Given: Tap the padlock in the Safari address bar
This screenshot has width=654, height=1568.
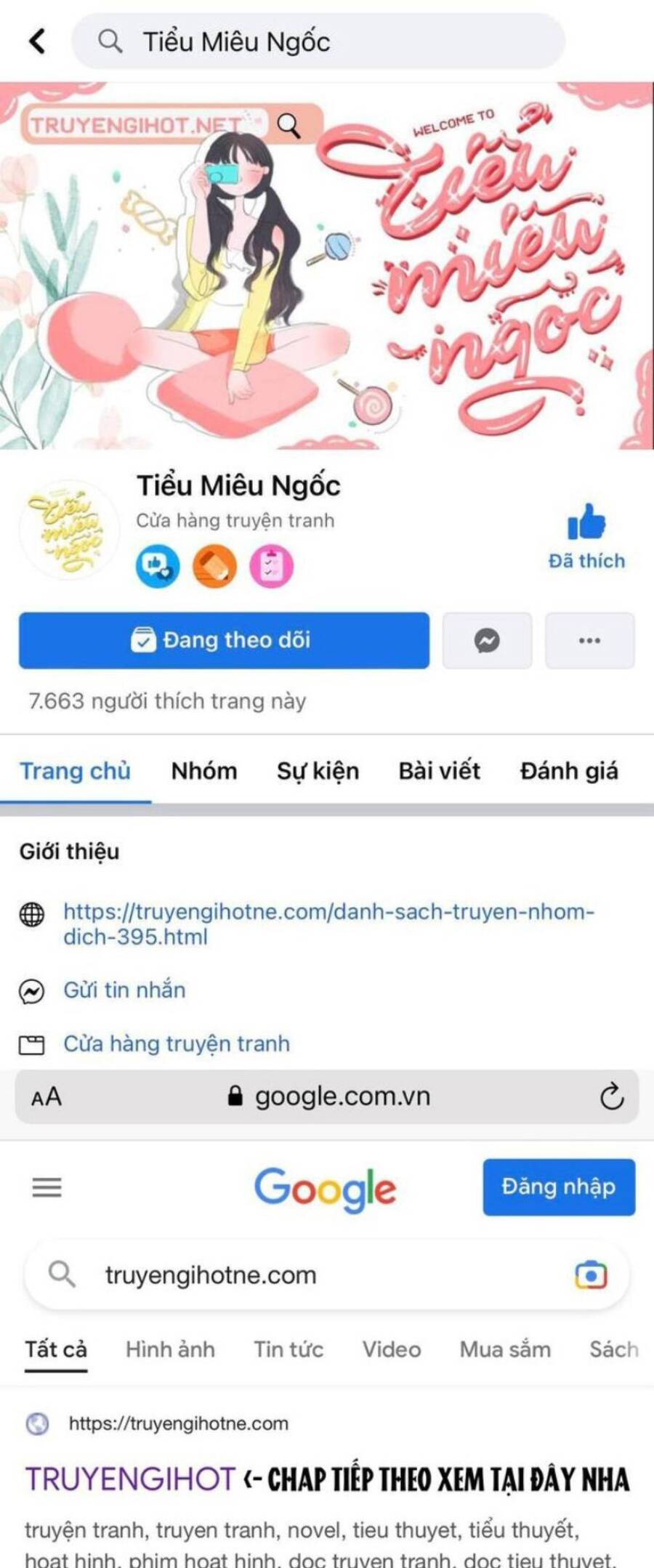Looking at the screenshot, I should [x=236, y=1097].
